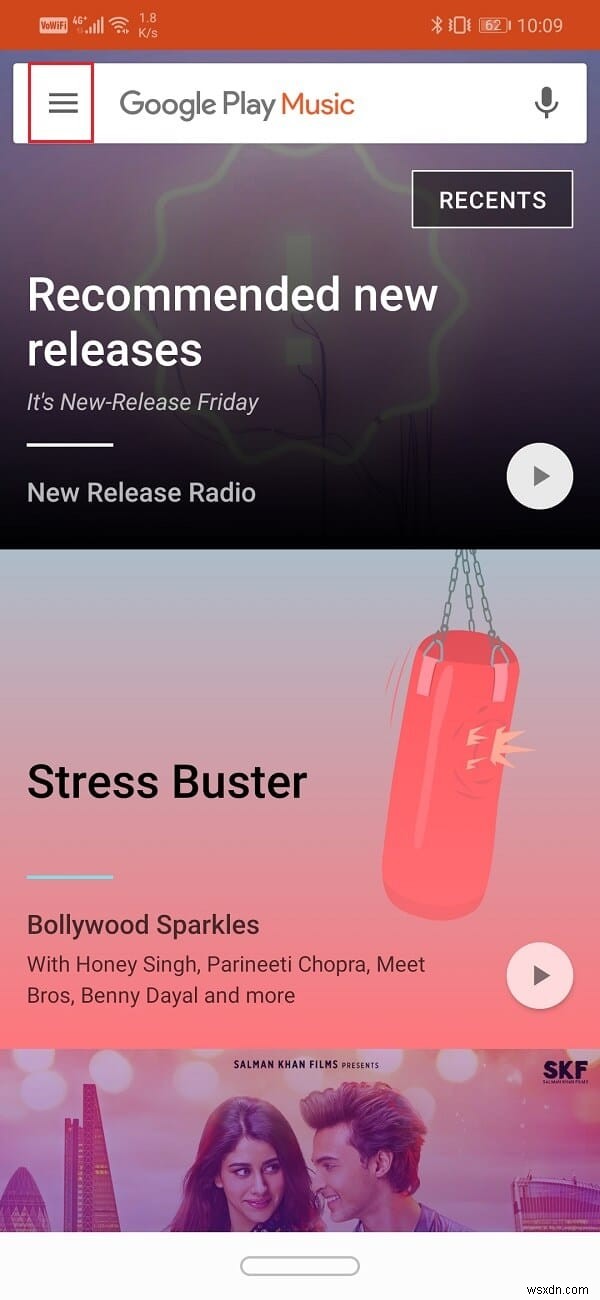Screen dimensions: 600x1300
Task: Start voice search with the microphone
Action: 545,103
